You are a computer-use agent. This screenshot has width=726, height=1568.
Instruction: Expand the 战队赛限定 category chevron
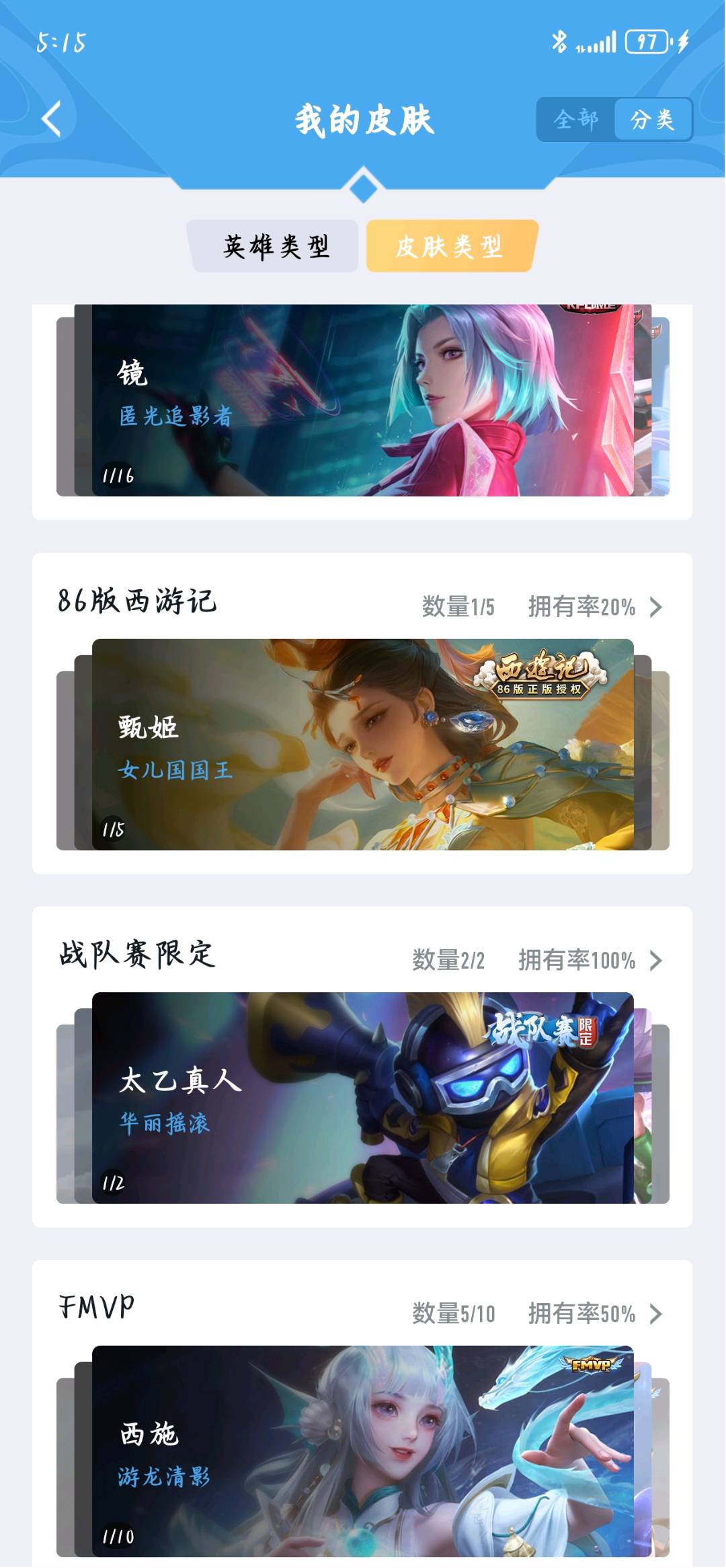(655, 961)
